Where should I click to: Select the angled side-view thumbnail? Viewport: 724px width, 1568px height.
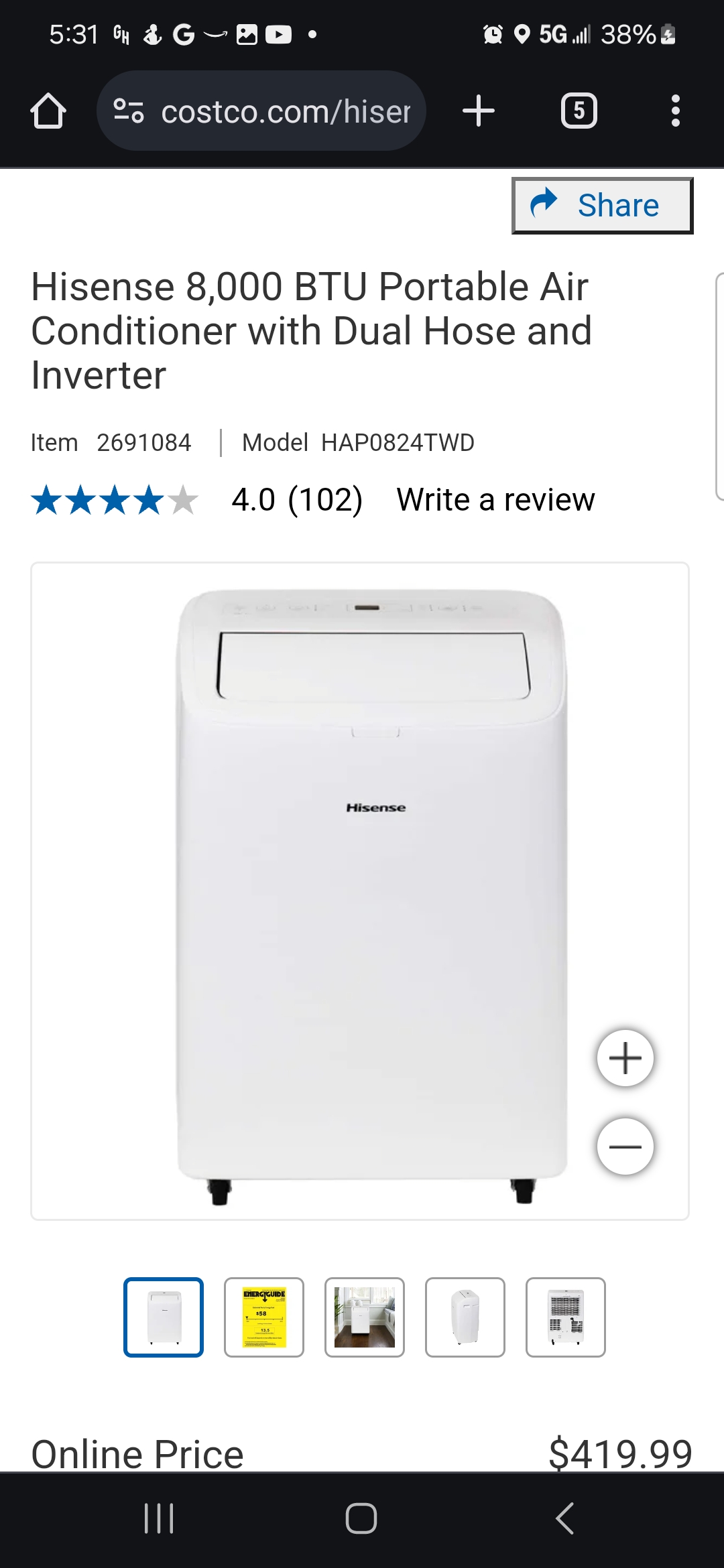point(465,1317)
